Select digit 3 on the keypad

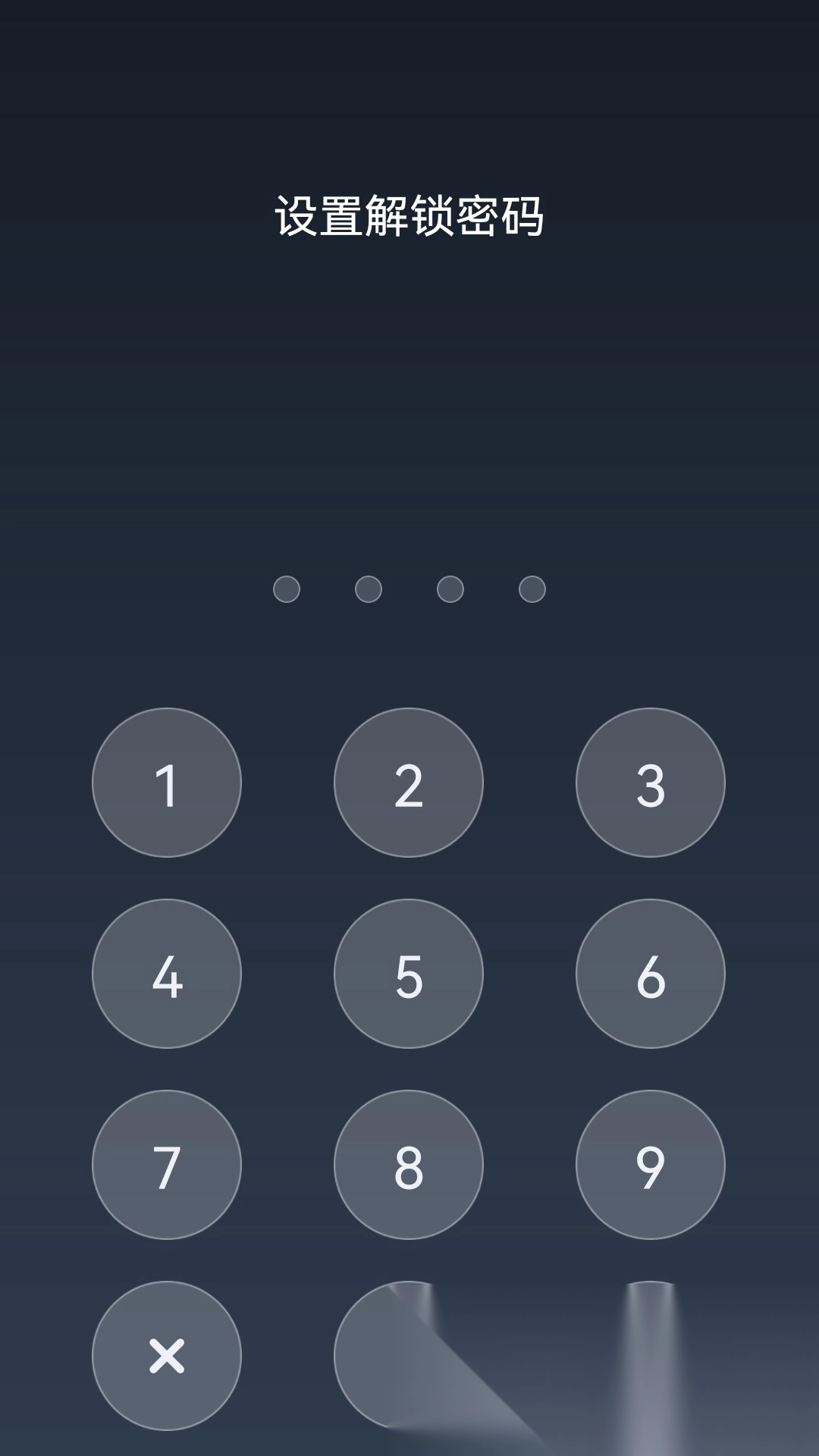pyautogui.click(x=651, y=783)
